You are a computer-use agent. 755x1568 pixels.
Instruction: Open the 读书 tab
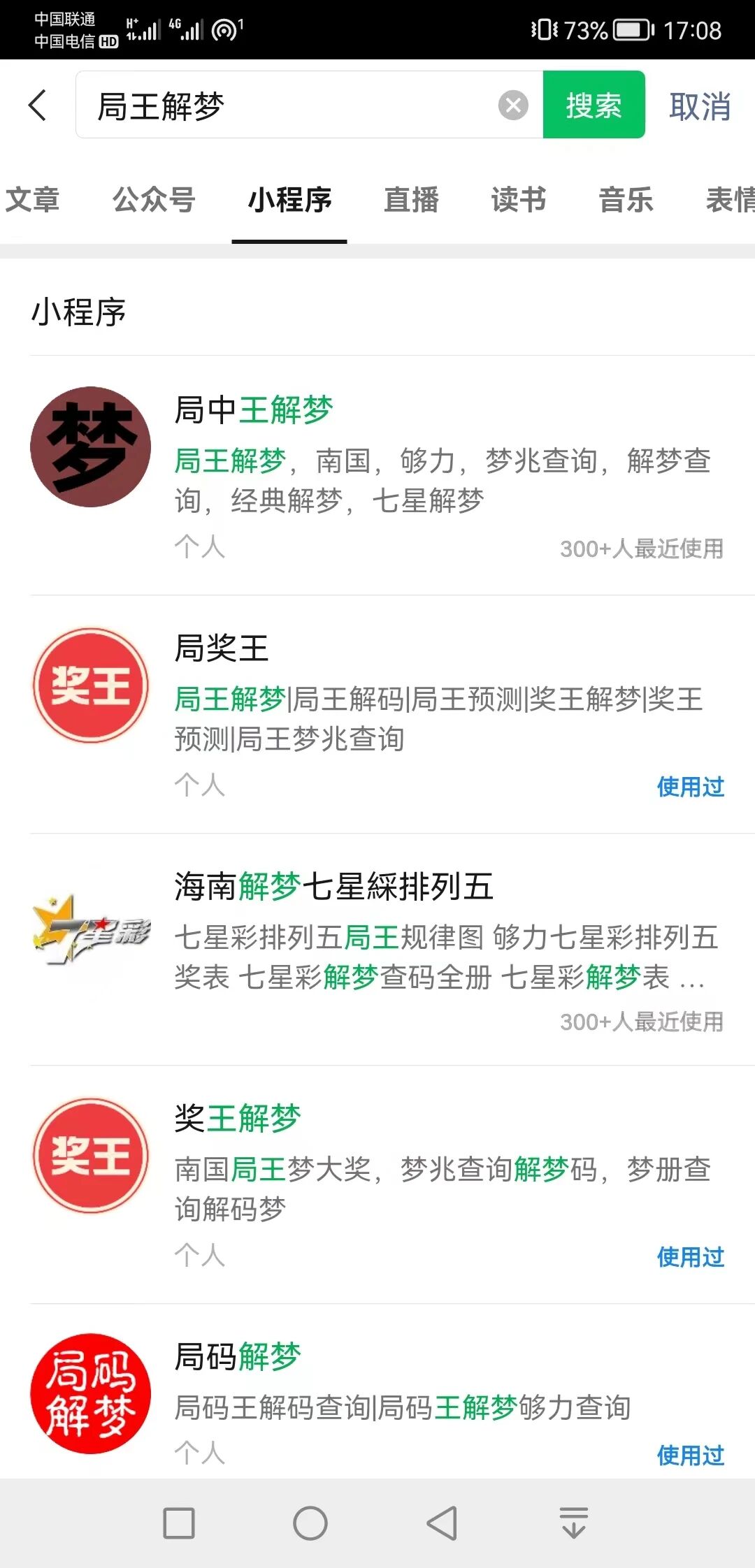click(x=519, y=200)
